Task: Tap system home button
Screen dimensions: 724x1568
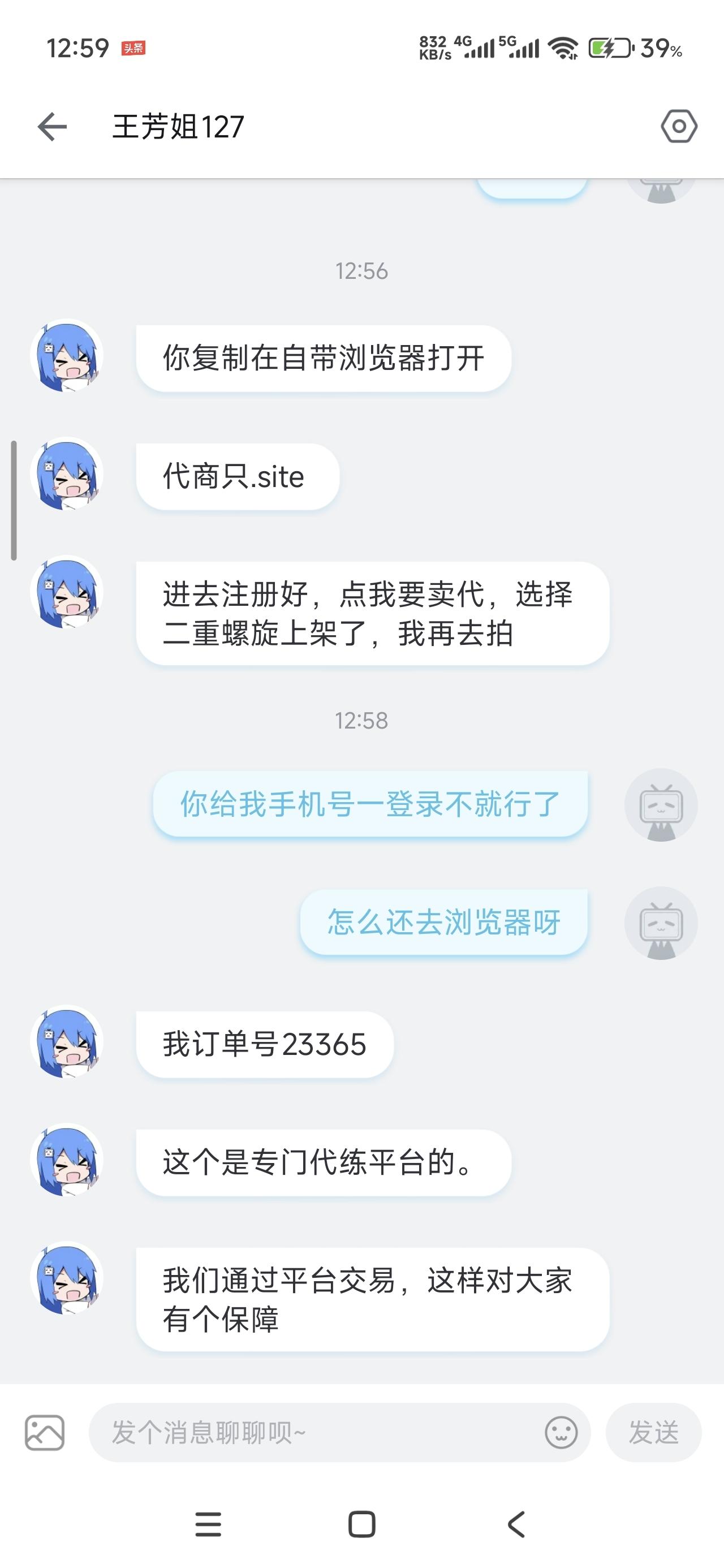Action: (x=361, y=1525)
